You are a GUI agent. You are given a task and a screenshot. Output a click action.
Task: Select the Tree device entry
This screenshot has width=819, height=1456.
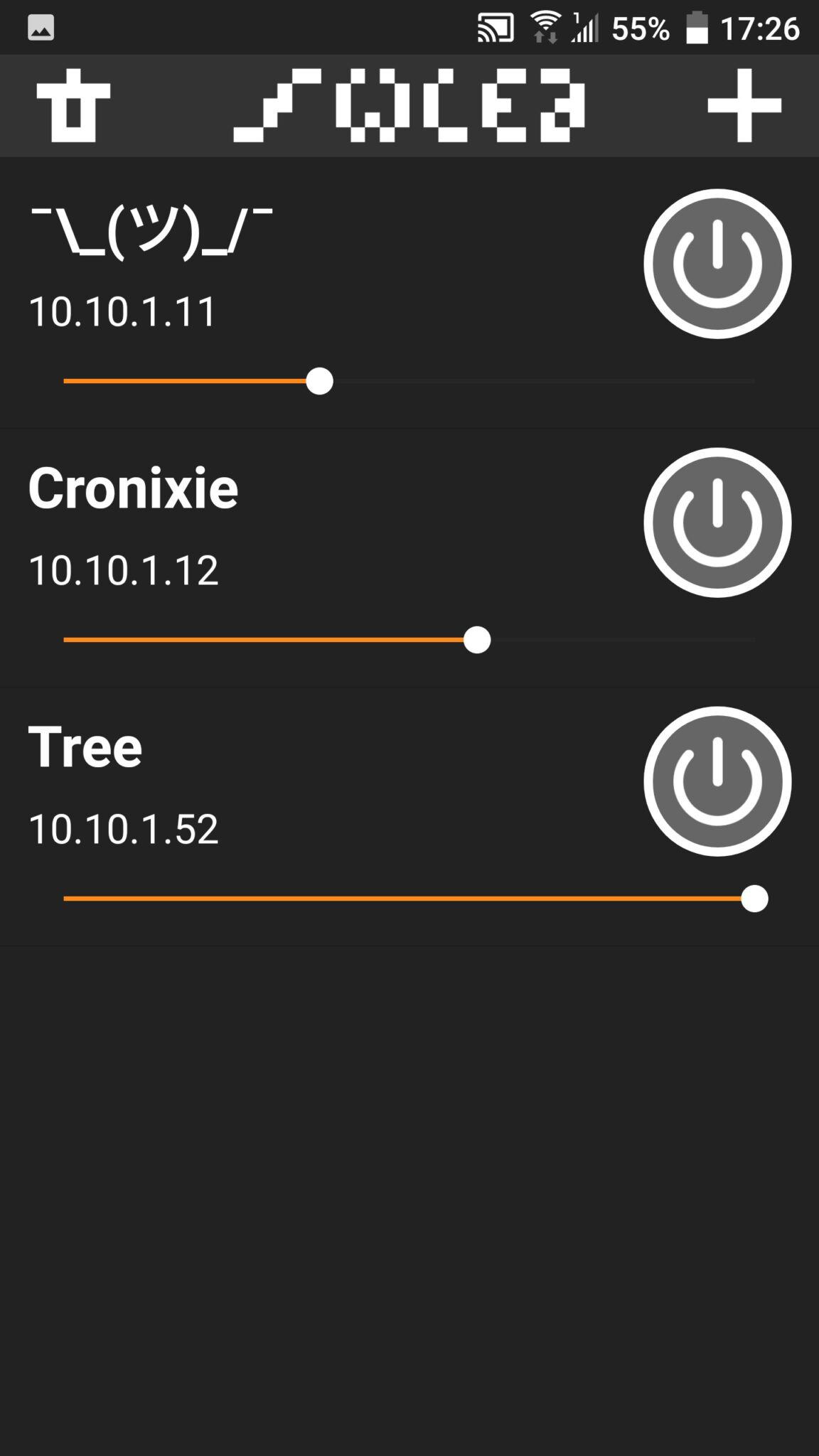pyautogui.click(x=85, y=746)
